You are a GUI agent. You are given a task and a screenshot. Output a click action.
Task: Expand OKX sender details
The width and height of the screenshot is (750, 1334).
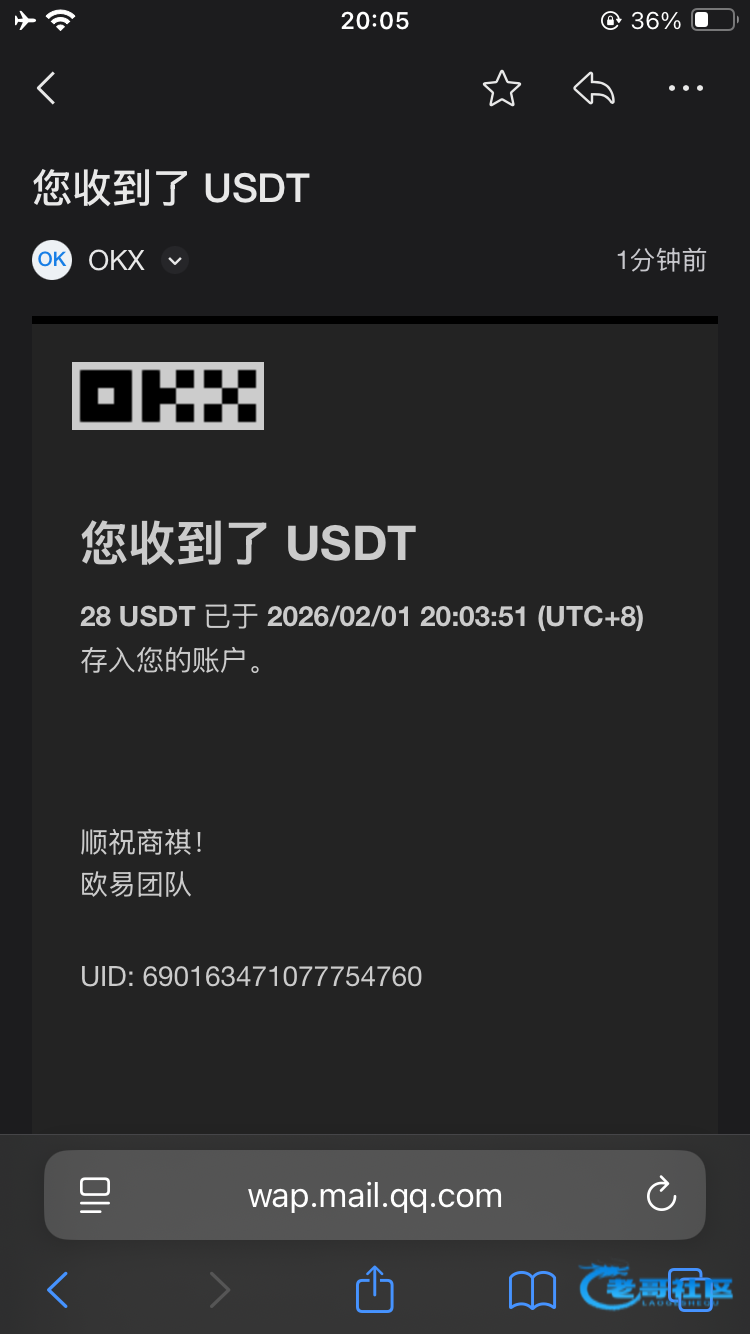click(x=175, y=261)
